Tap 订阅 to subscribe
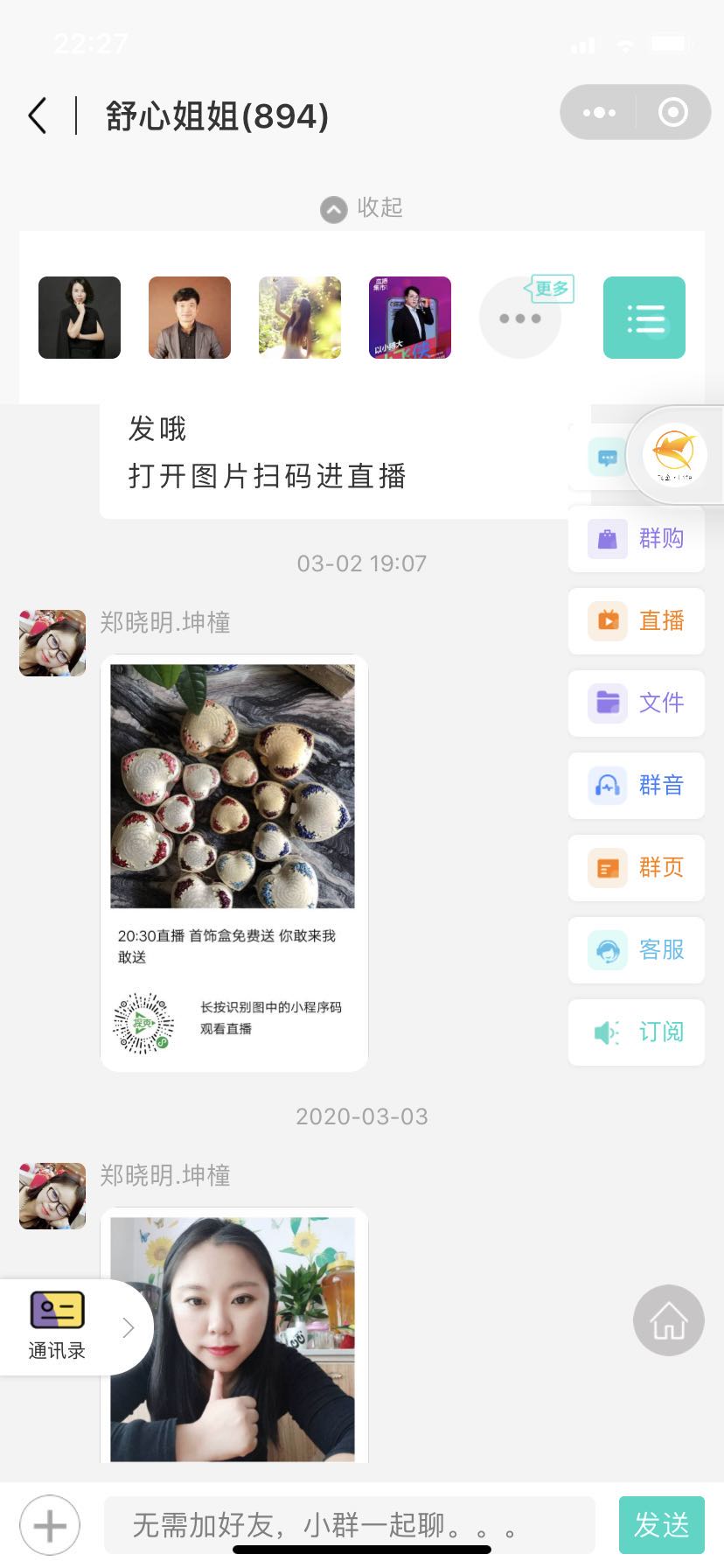 pos(637,1032)
